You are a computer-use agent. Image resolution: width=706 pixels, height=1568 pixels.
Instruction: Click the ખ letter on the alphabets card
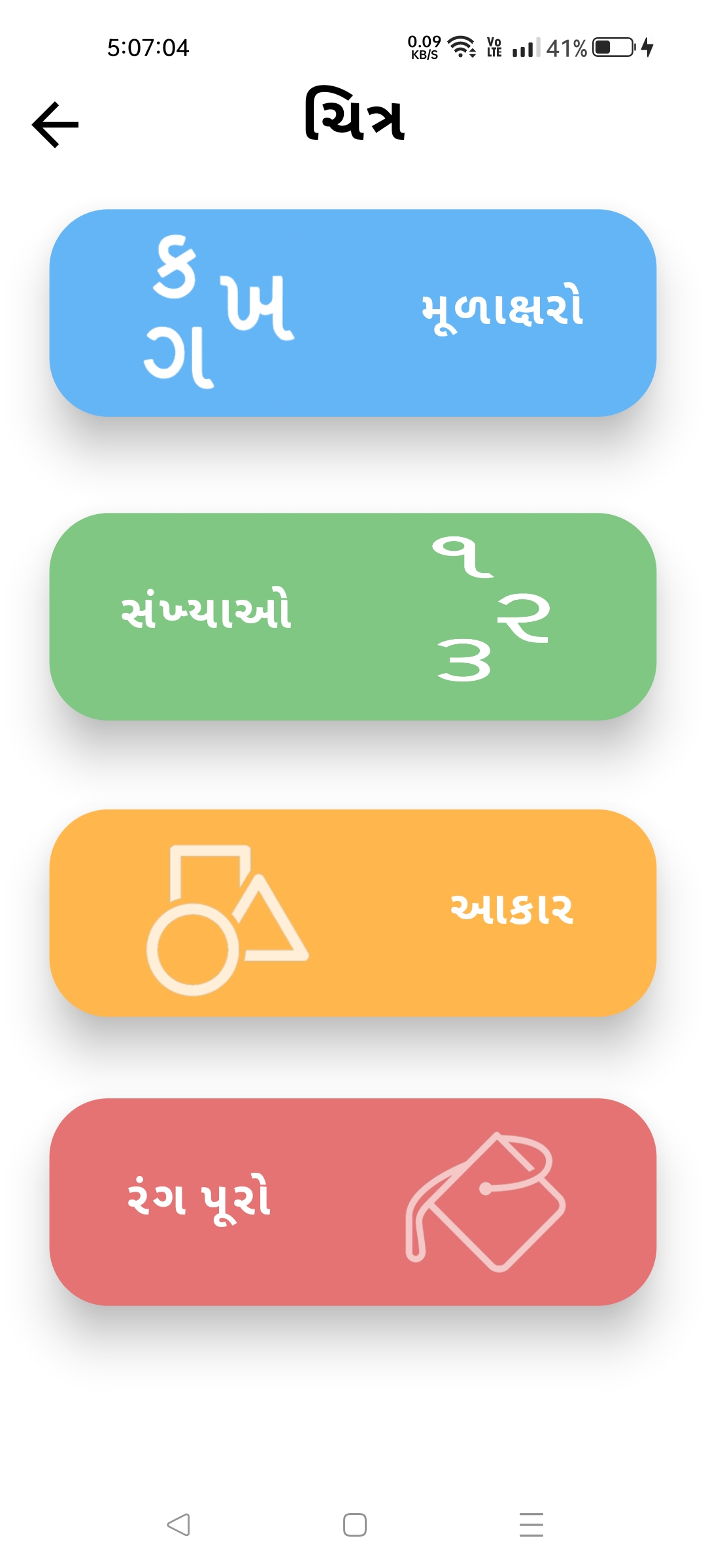(255, 307)
